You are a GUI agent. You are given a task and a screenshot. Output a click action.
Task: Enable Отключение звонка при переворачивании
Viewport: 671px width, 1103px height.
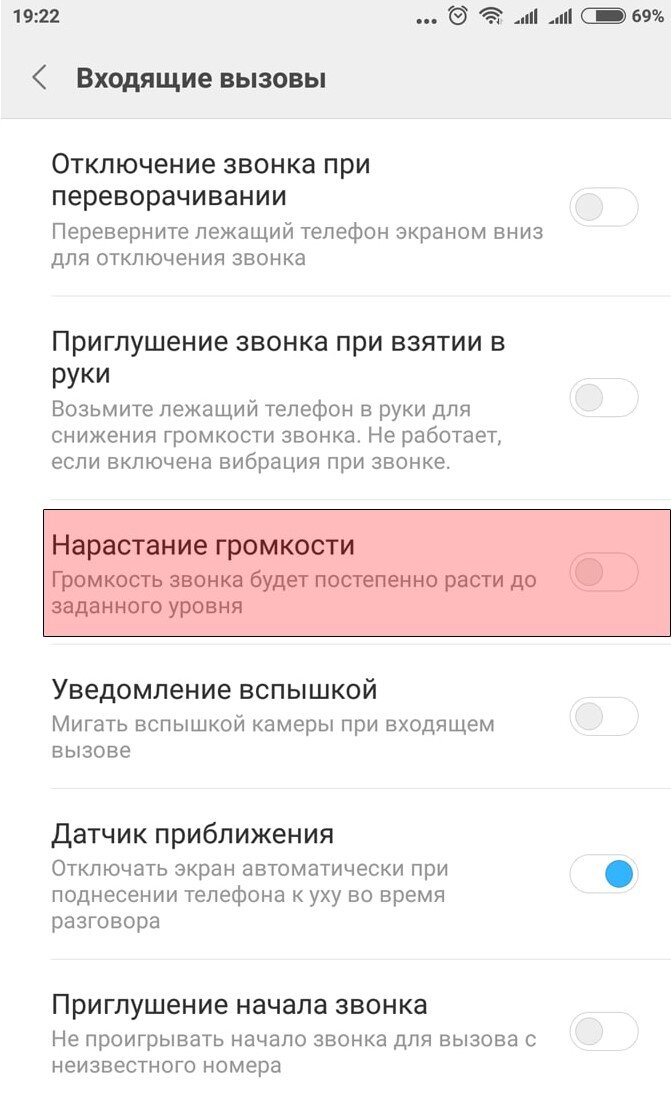pyautogui.click(x=603, y=207)
